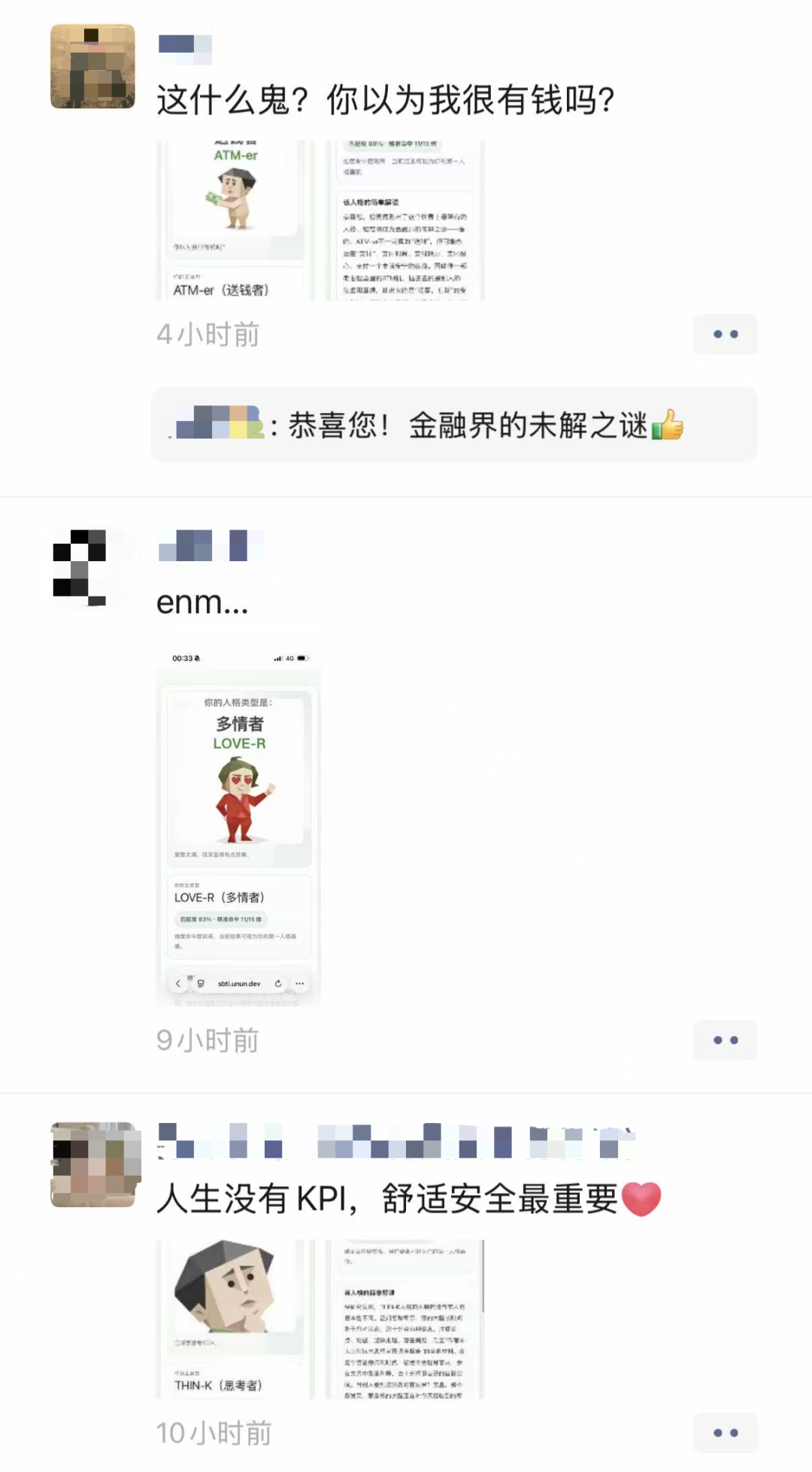Open the LOVE-R 多情者 screenshot image
Viewport: 812px width, 1472px height.
pyautogui.click(x=238, y=827)
